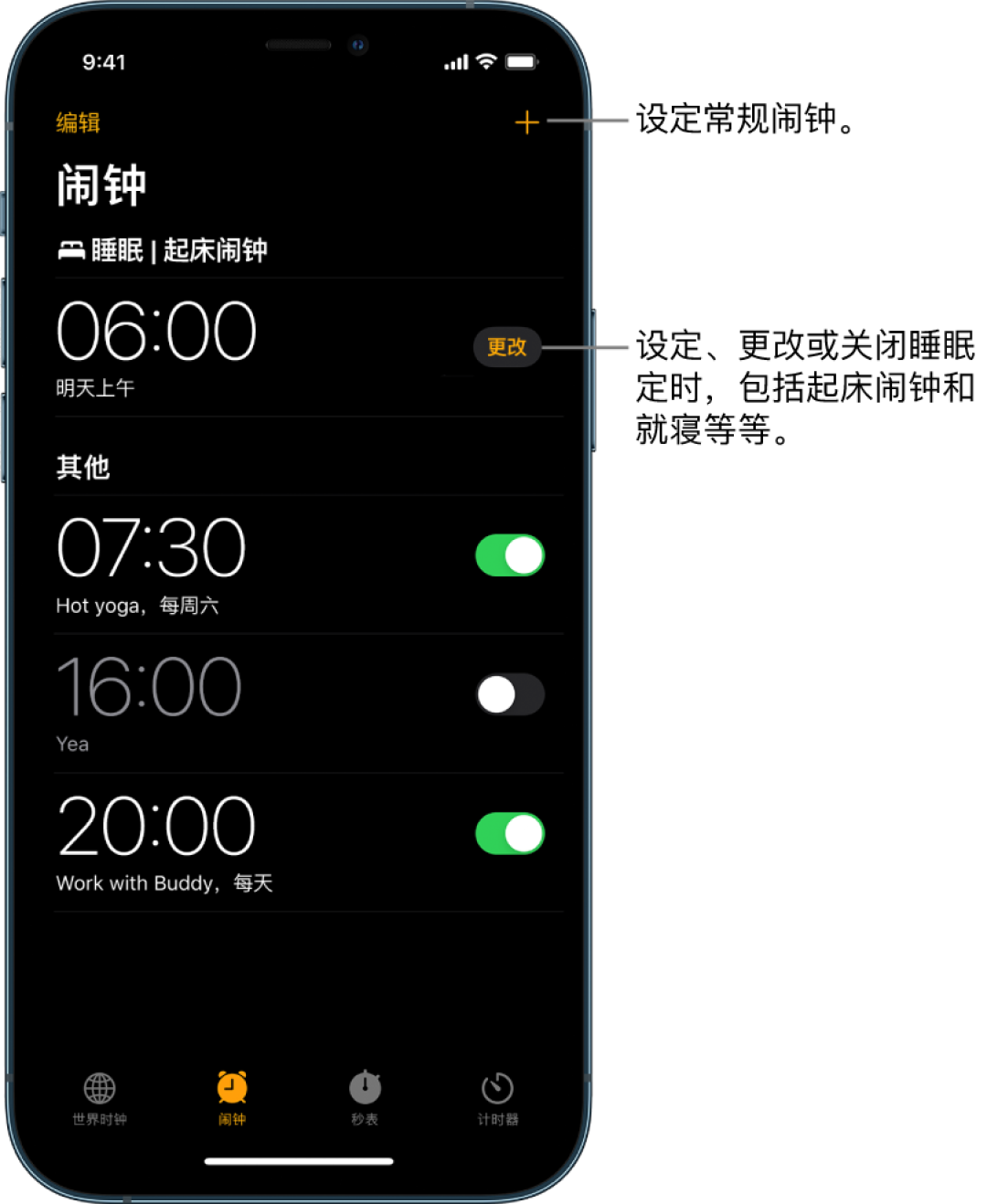Enable the 16:00 Yea alarm
Image resolution: width=987 pixels, height=1204 pixels.
[x=509, y=694]
